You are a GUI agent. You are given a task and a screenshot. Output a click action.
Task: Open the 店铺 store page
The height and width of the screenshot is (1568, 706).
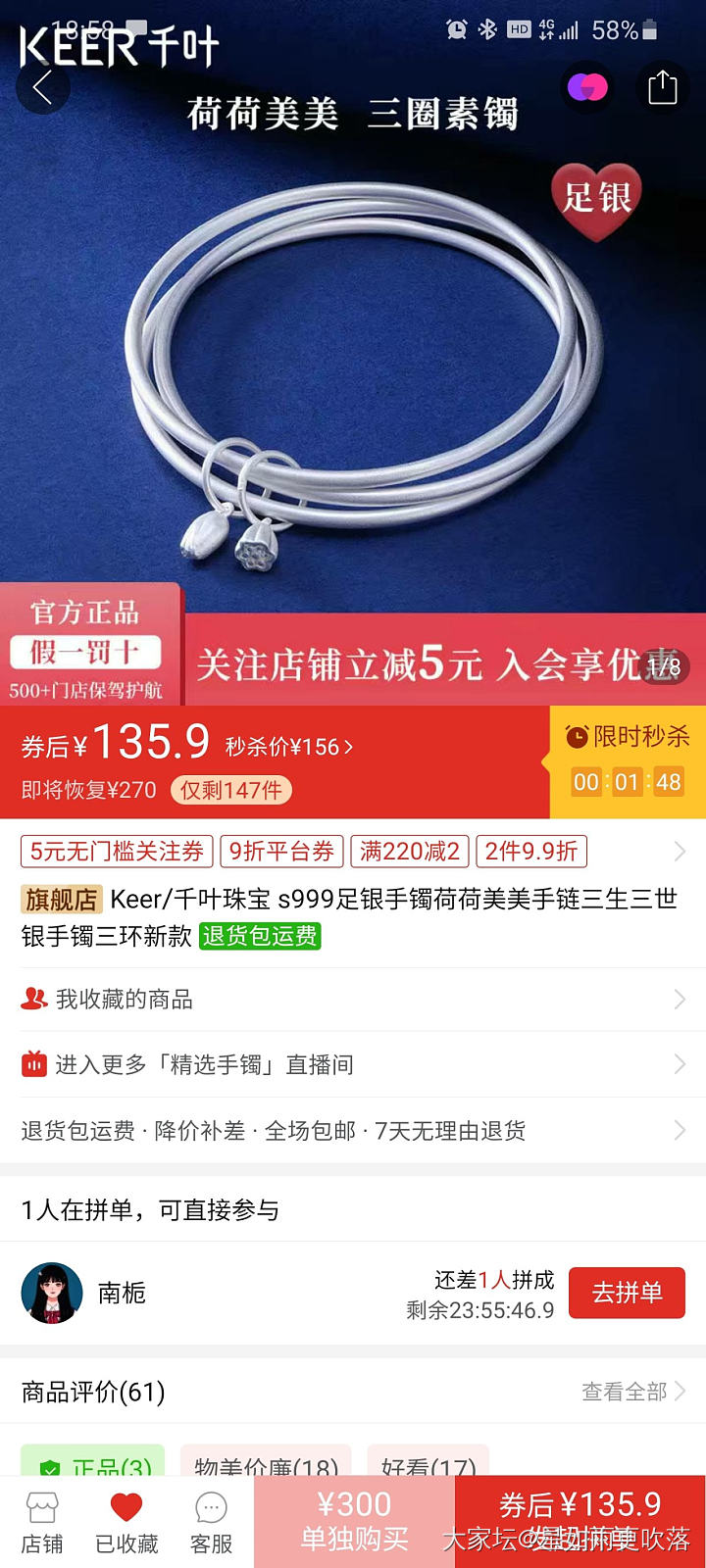(42, 1523)
